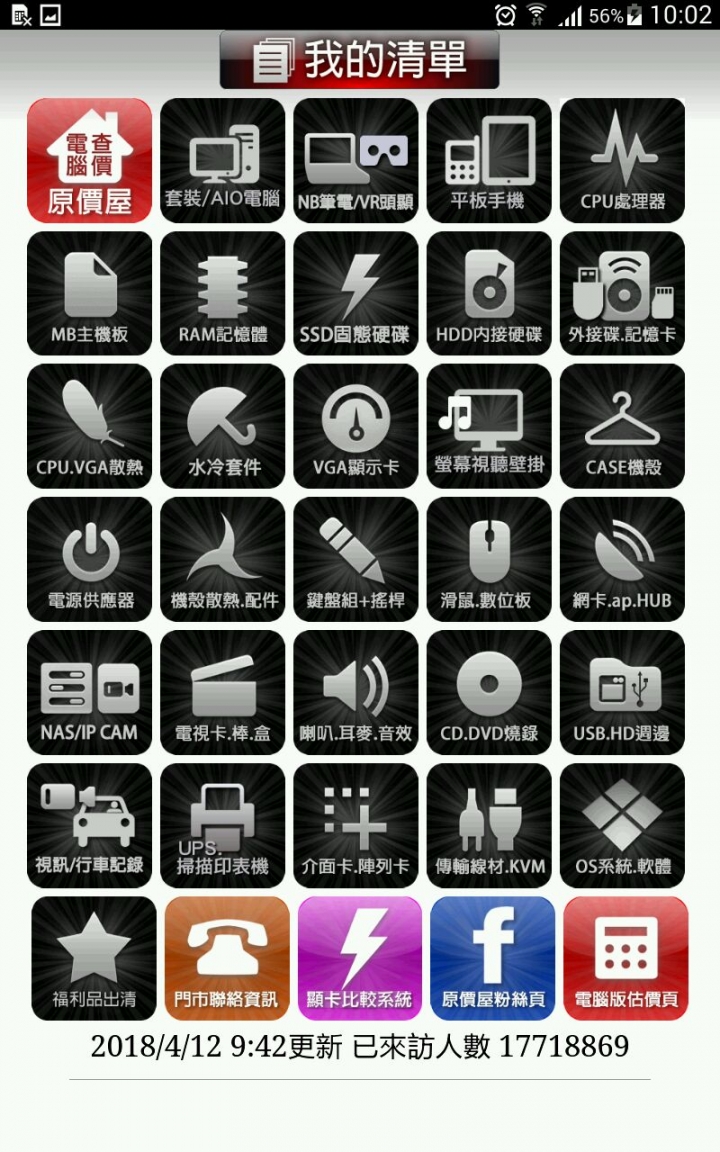Open OS系統.軟體 category
This screenshot has width=720, height=1152.
tap(622, 825)
